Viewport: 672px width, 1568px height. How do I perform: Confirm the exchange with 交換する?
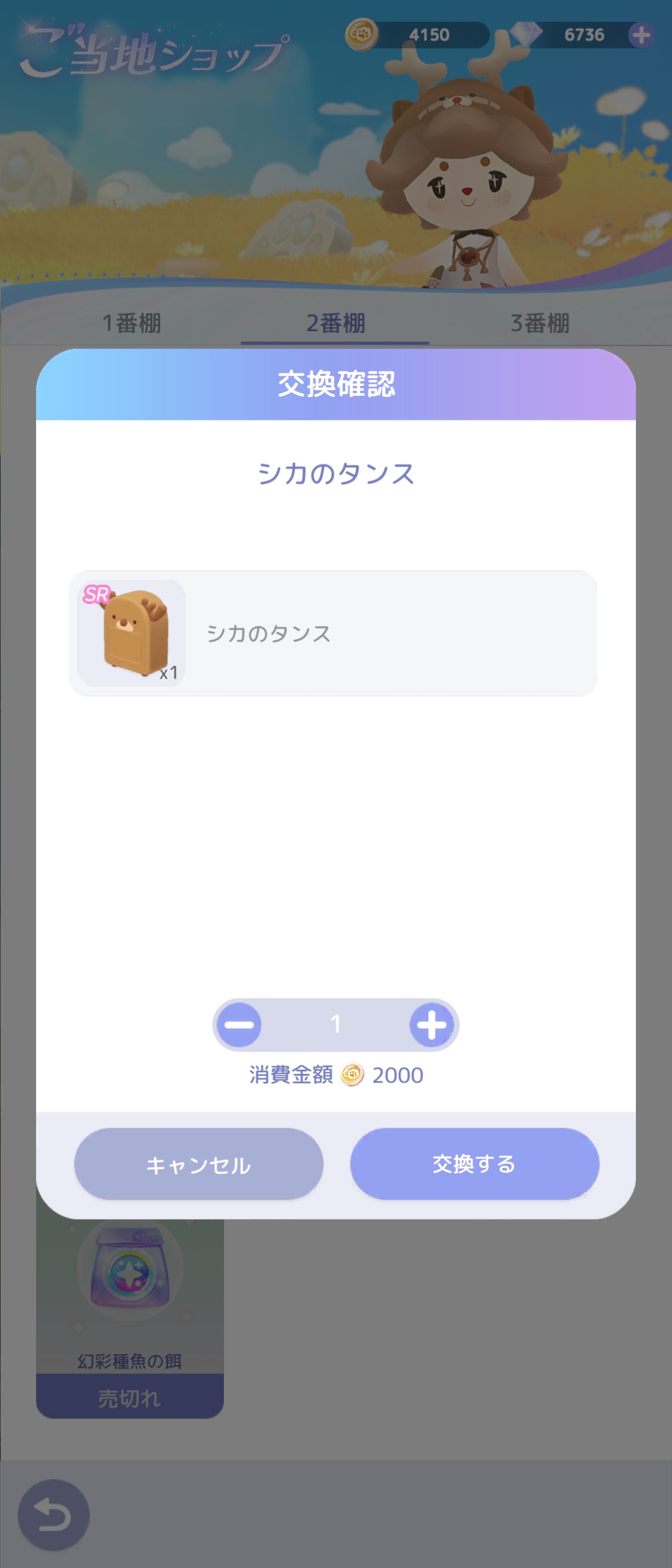[x=474, y=1164]
